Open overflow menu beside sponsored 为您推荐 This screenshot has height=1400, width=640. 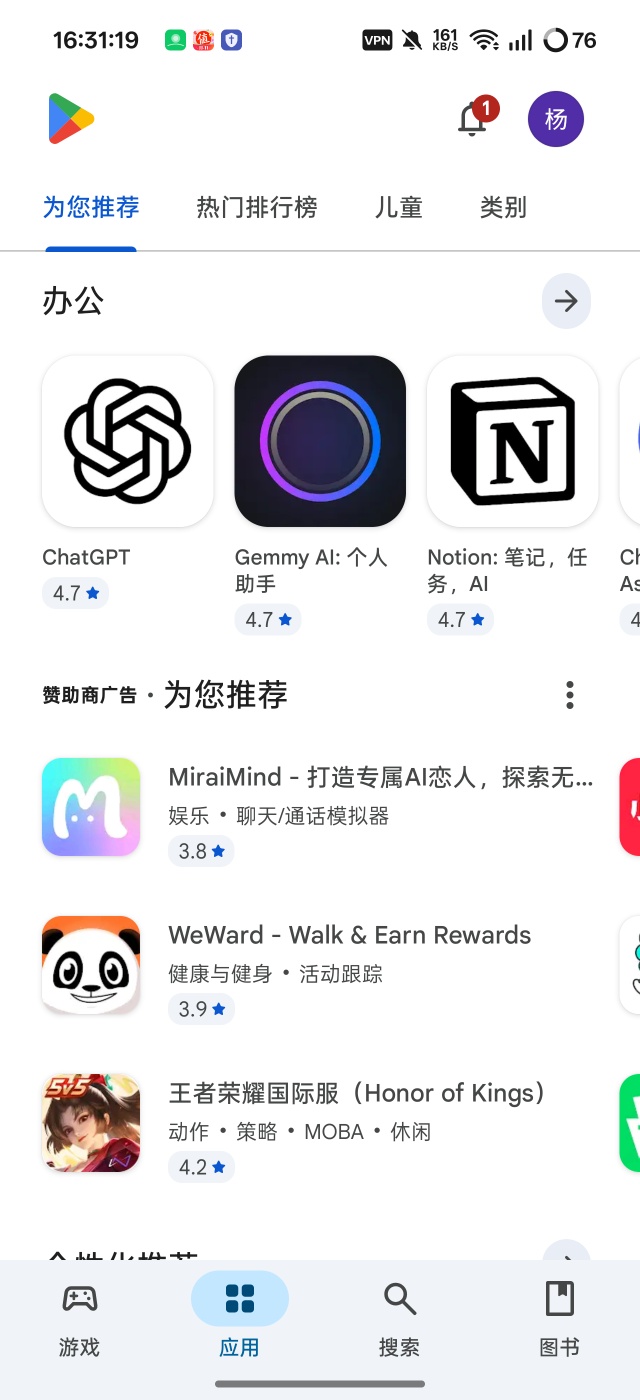point(570,695)
